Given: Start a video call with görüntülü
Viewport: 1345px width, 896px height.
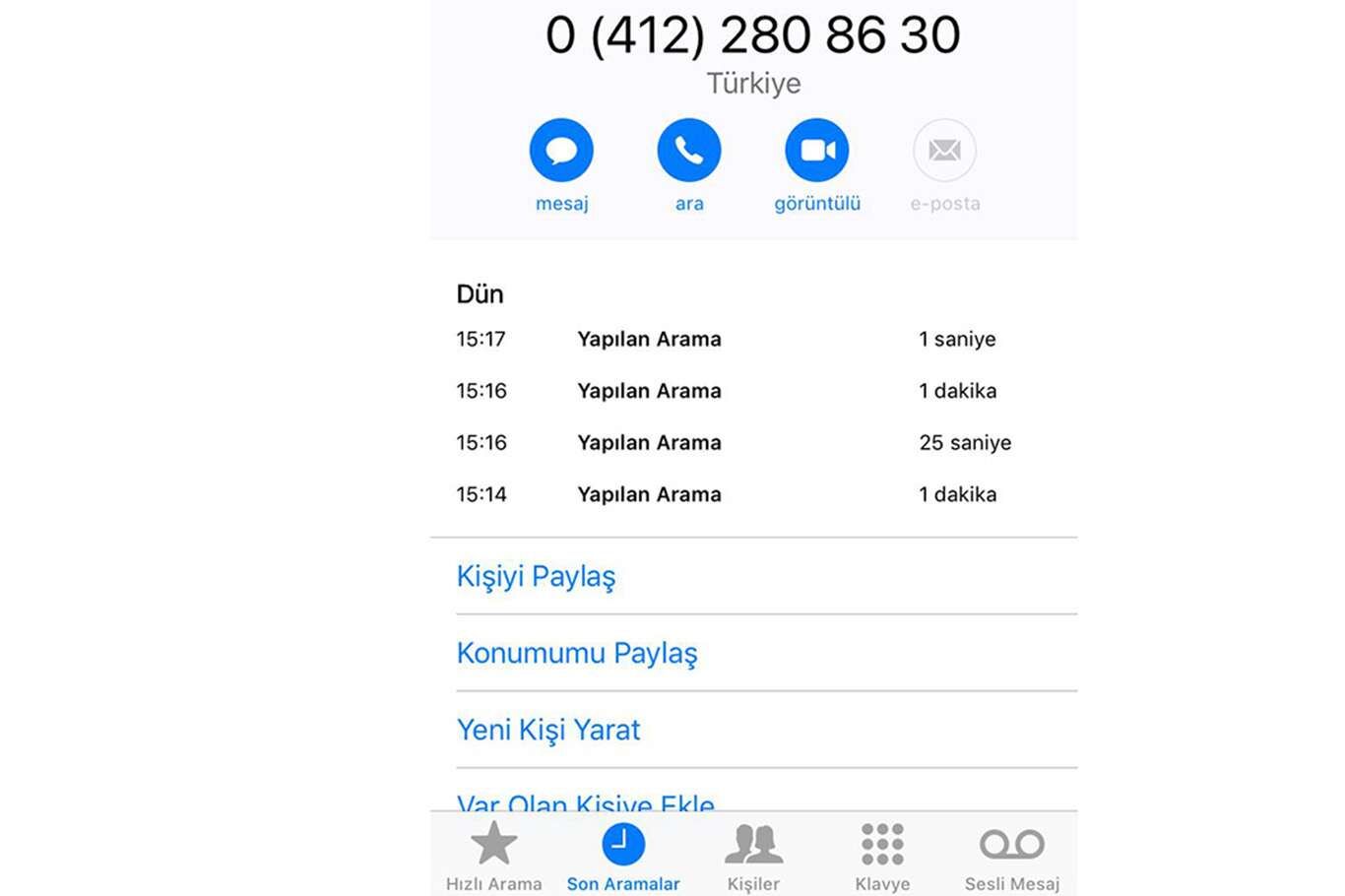Looking at the screenshot, I should pyautogui.click(x=816, y=152).
